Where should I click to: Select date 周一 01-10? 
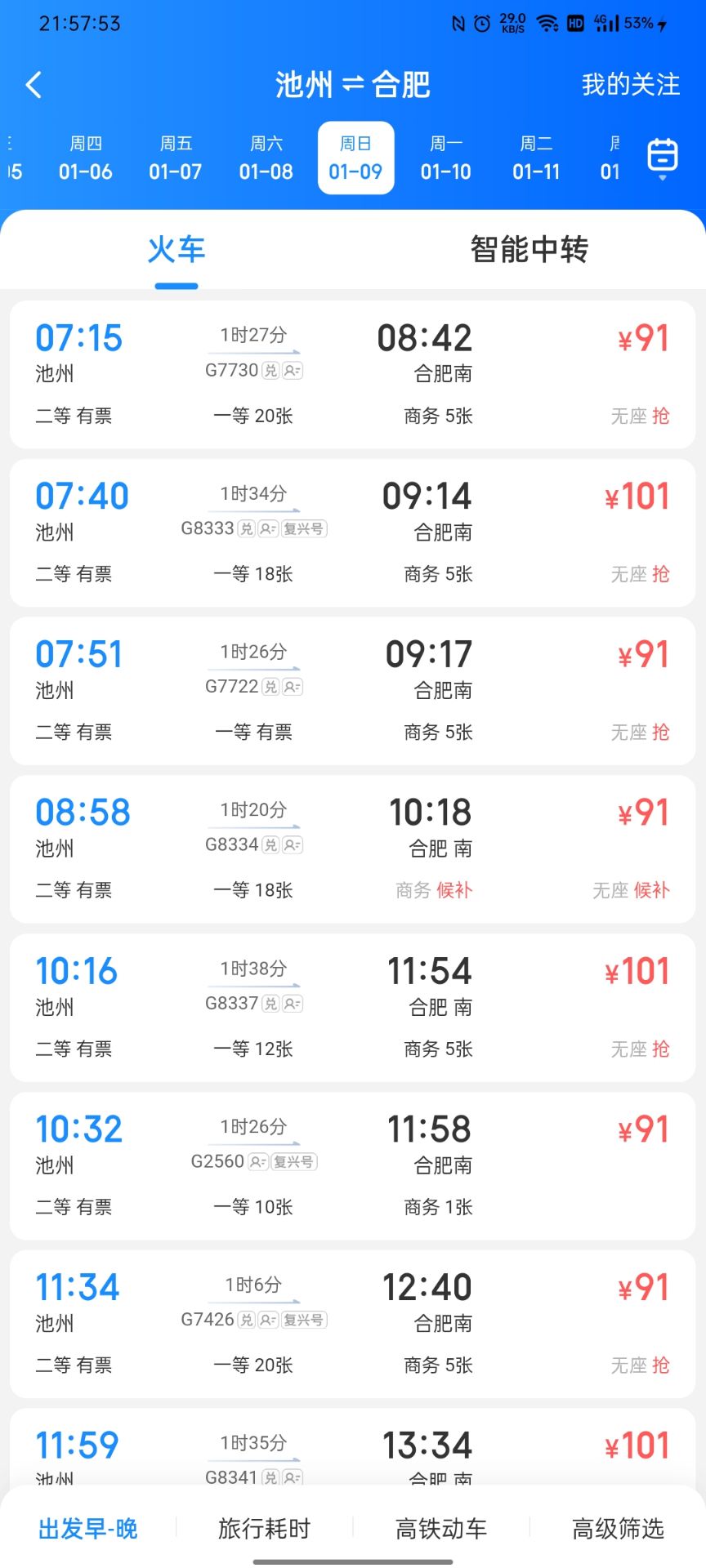pos(445,158)
